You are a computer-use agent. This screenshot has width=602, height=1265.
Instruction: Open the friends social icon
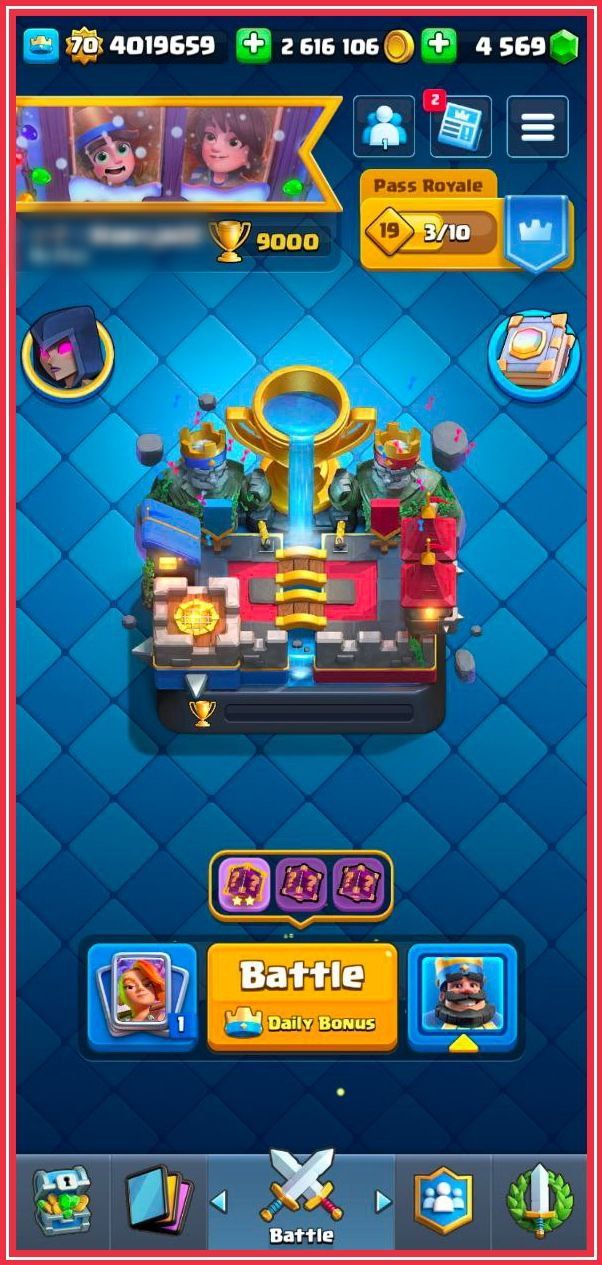pyautogui.click(x=384, y=127)
